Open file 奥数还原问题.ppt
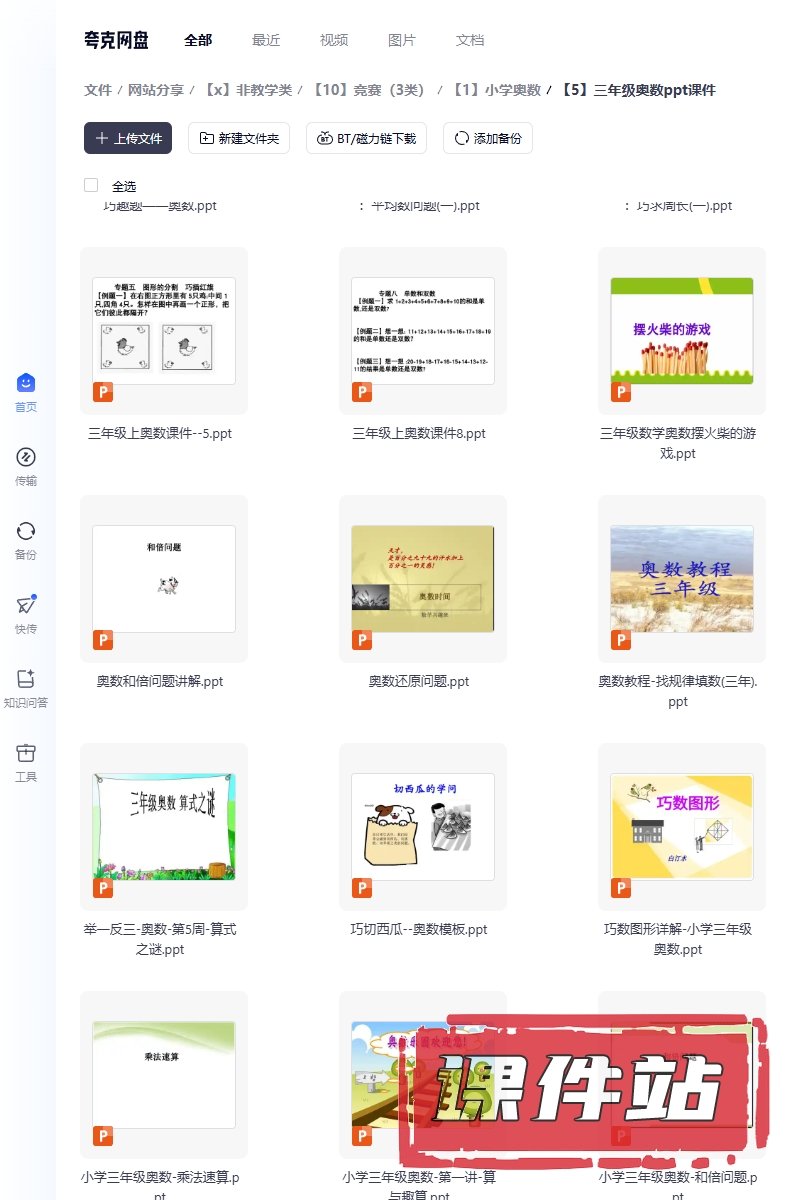The width and height of the screenshot is (800, 1200). [x=422, y=579]
